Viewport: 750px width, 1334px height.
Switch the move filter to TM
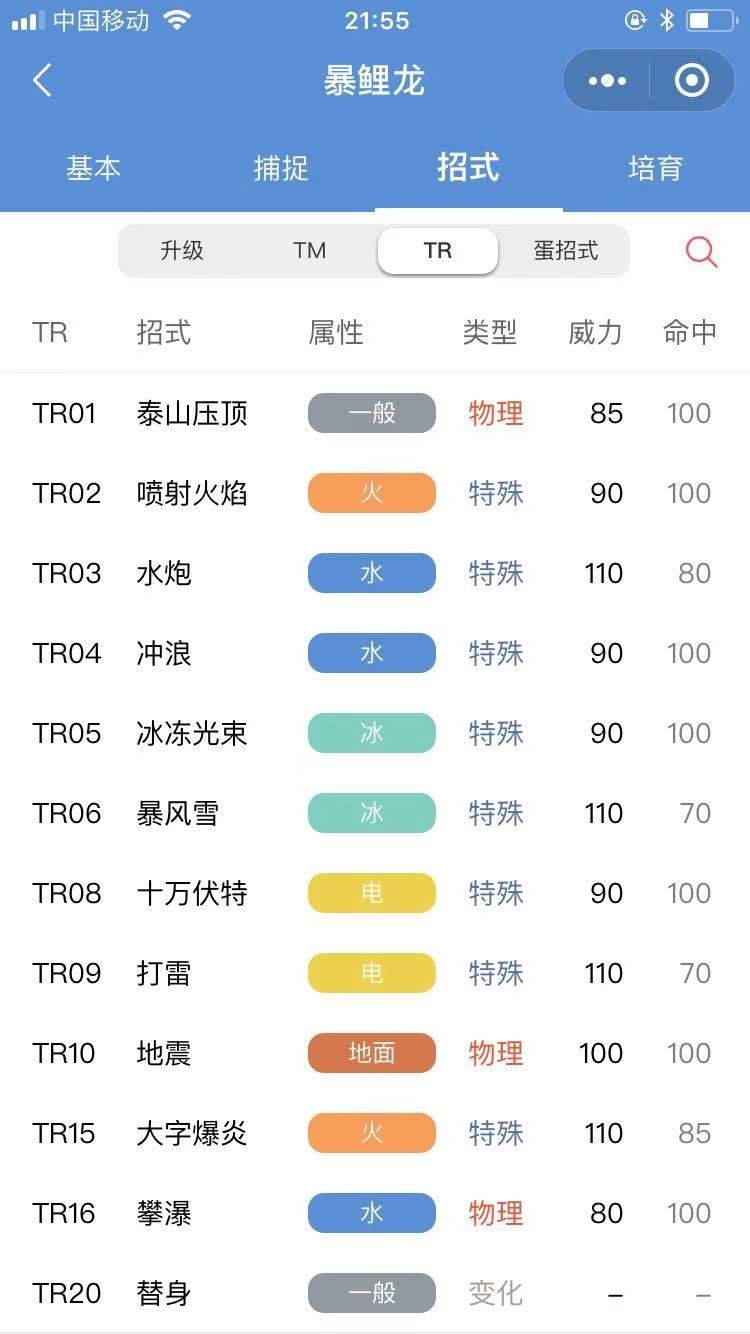310,252
